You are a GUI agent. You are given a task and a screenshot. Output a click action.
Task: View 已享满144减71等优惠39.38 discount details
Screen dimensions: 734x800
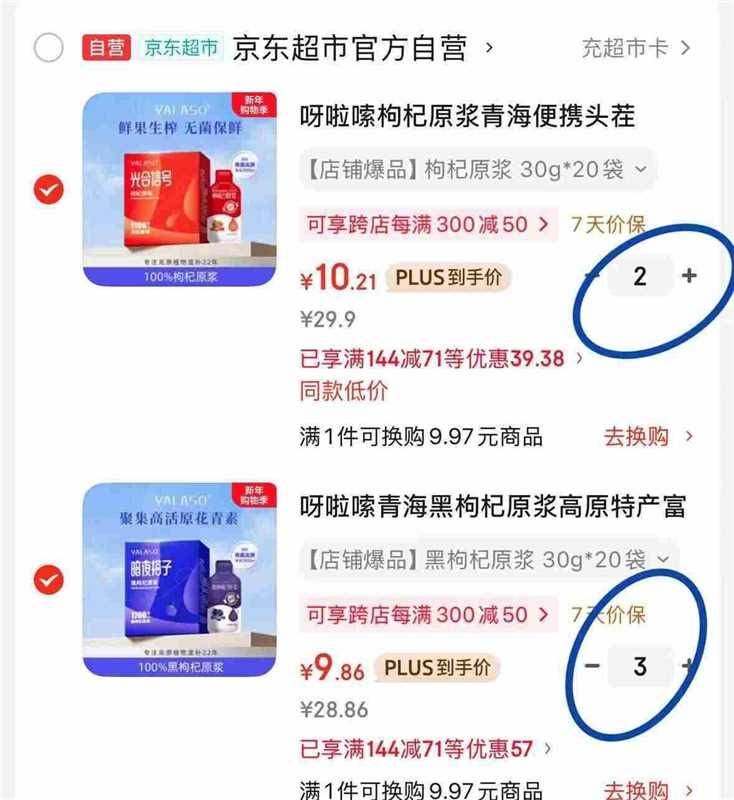point(440,358)
